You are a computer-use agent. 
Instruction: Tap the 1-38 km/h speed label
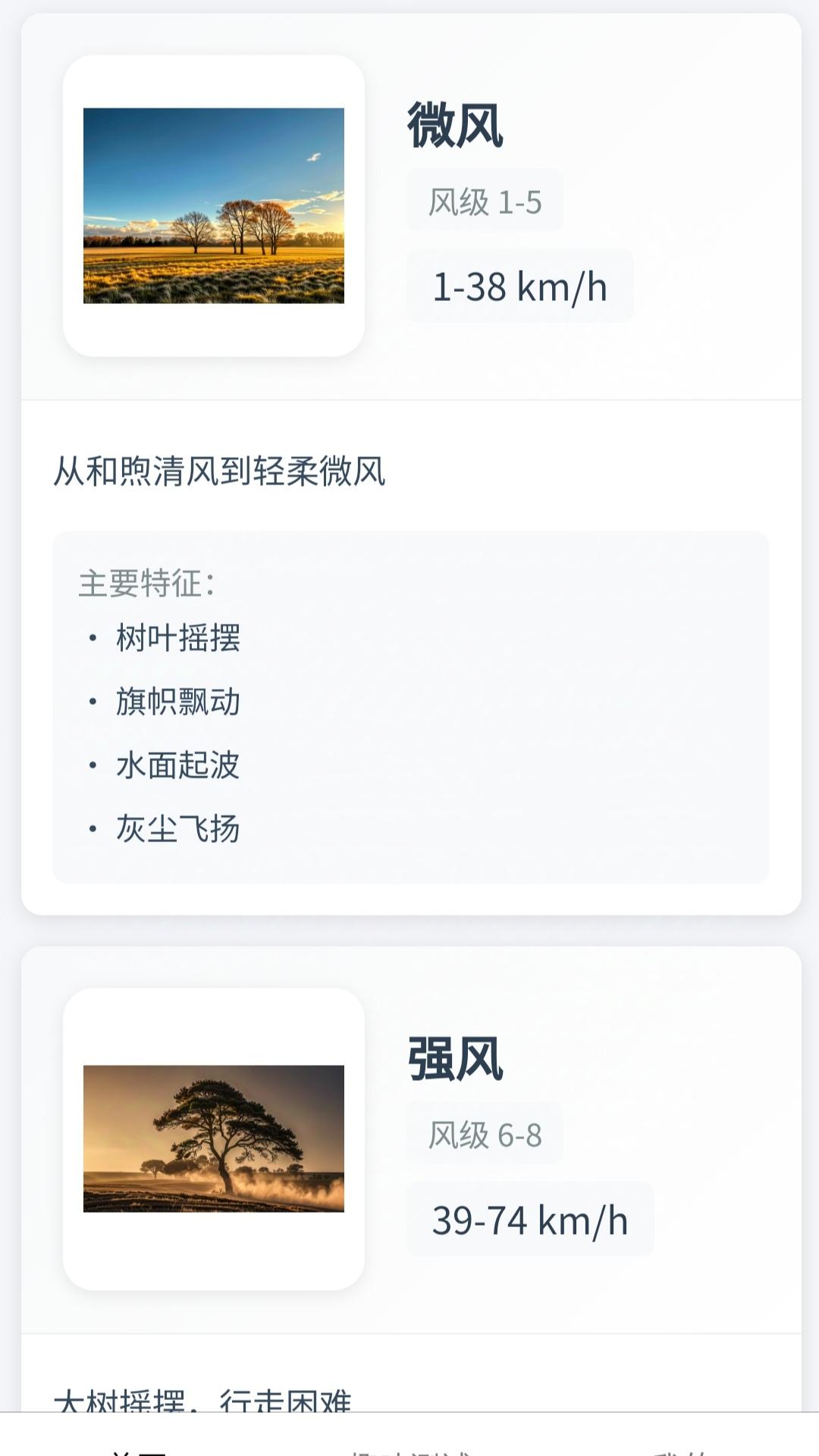(521, 287)
